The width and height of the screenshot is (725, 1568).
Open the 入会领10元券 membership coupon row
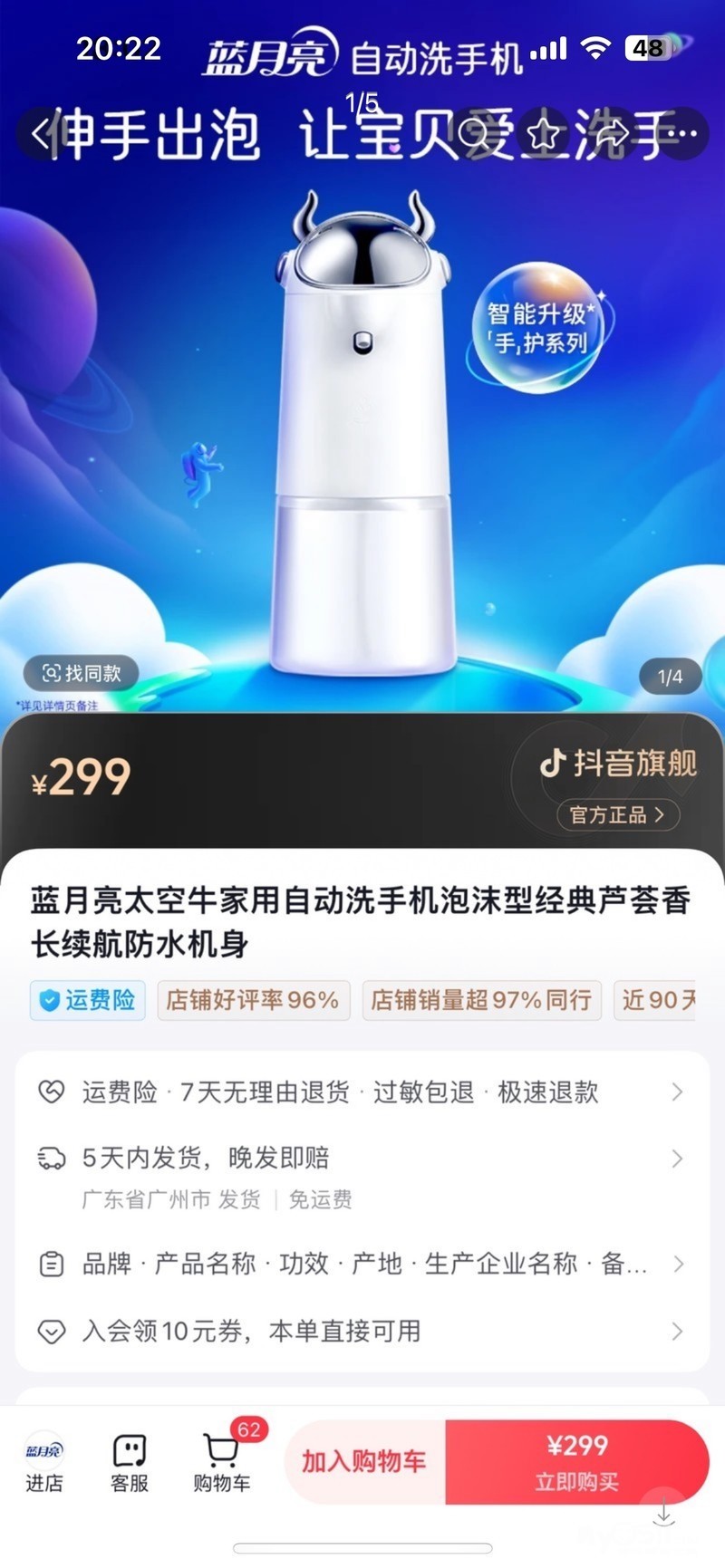pos(362,1331)
